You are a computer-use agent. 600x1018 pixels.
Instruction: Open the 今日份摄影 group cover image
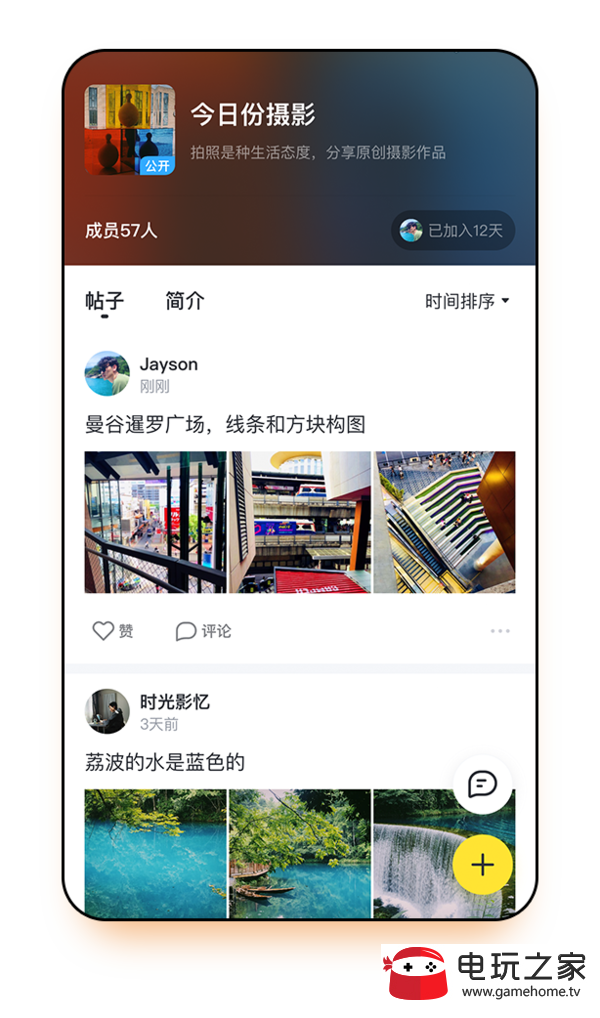130,130
